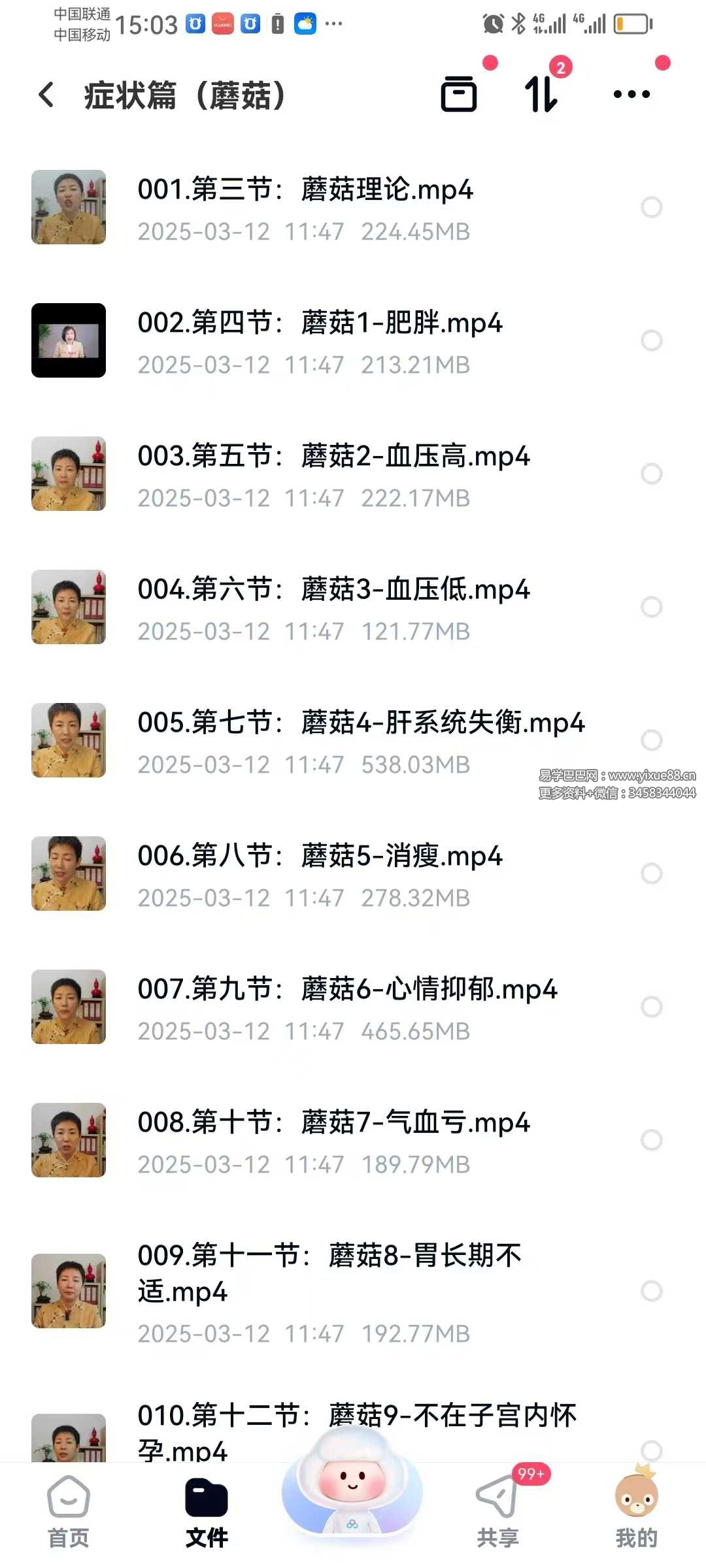Open 001.第三节：蘑菇理论.mp4
Image resolution: width=706 pixels, height=1568 pixels.
(x=305, y=190)
